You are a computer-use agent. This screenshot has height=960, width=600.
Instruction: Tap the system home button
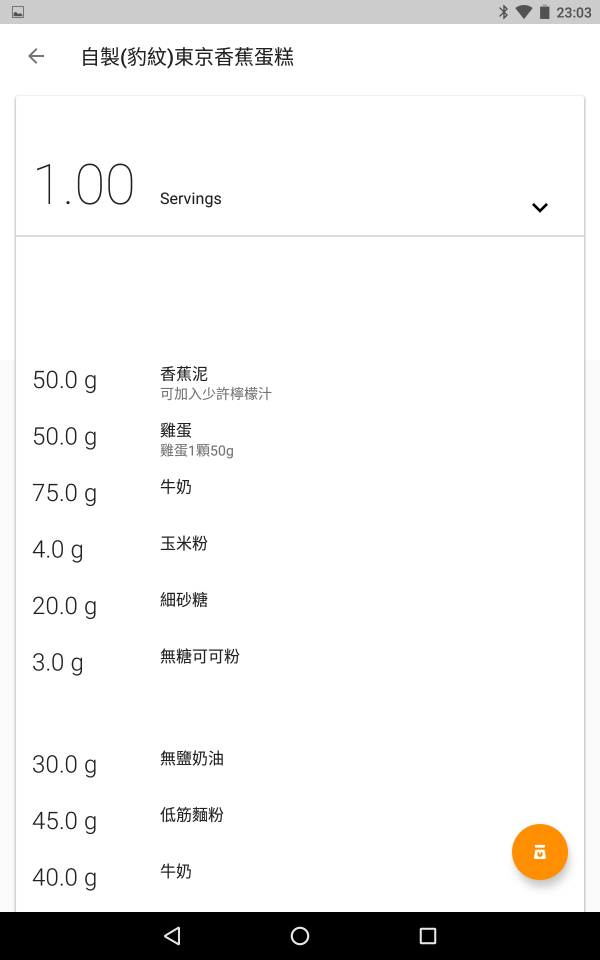[300, 936]
